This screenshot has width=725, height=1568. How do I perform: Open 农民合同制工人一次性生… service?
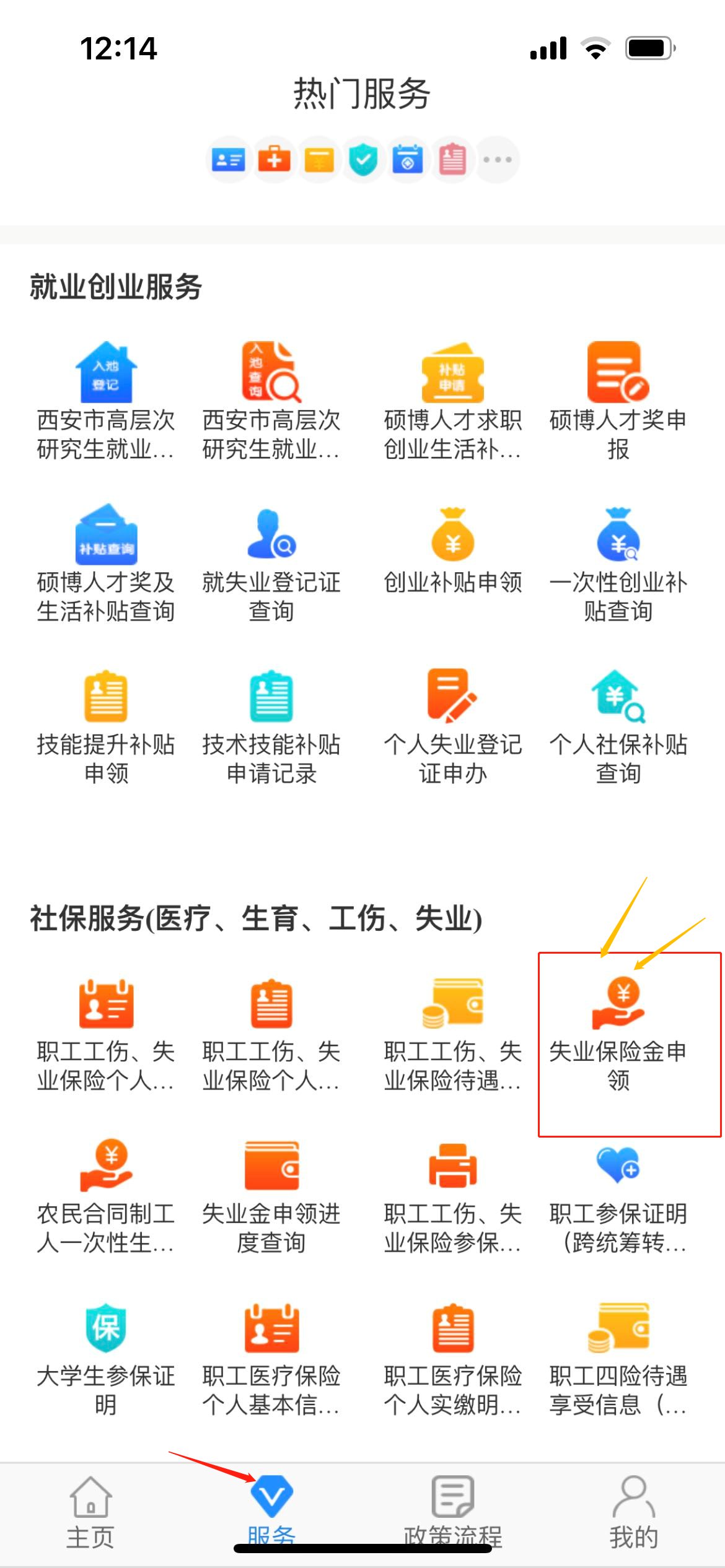106,1195
